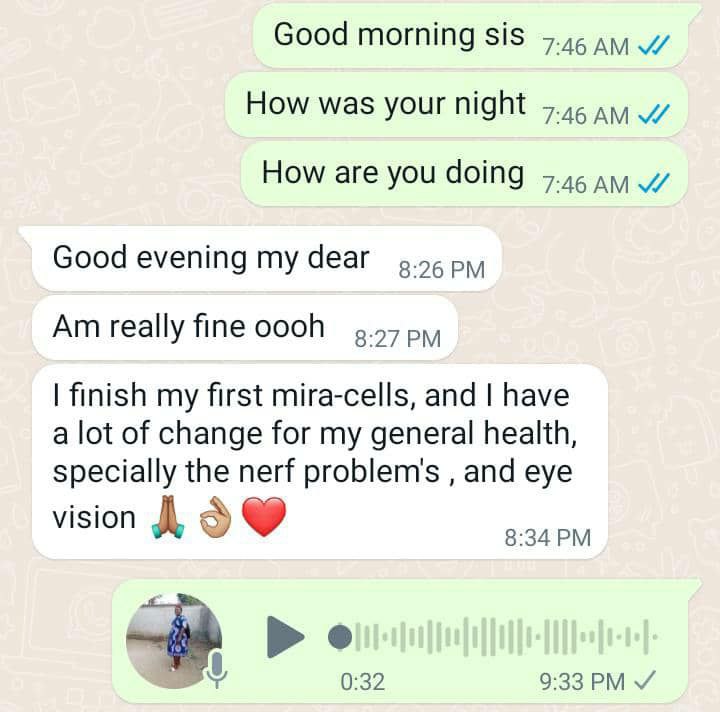Play the 0:32 voice message
This screenshot has height=712, width=720.
(x=286, y=636)
